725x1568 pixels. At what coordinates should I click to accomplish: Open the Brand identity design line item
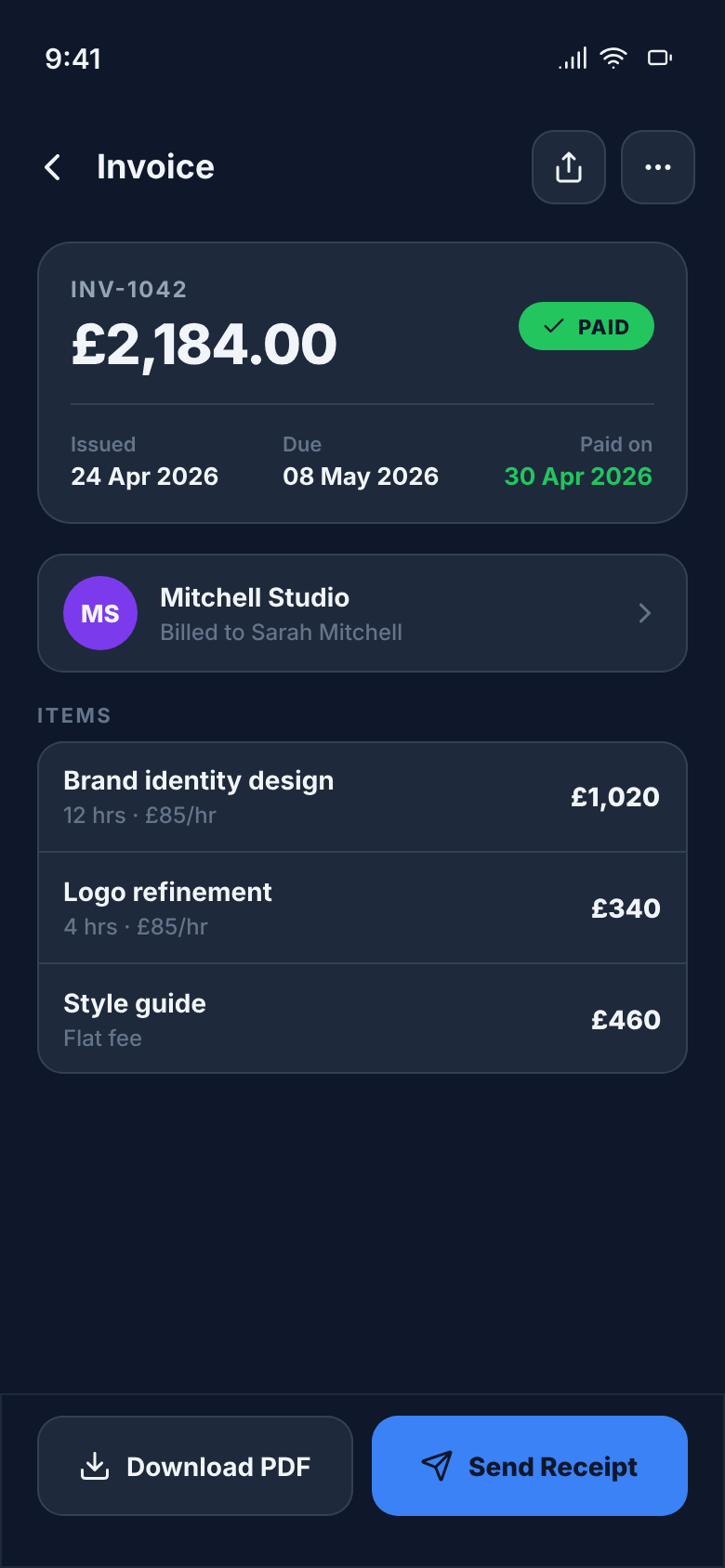click(x=362, y=797)
